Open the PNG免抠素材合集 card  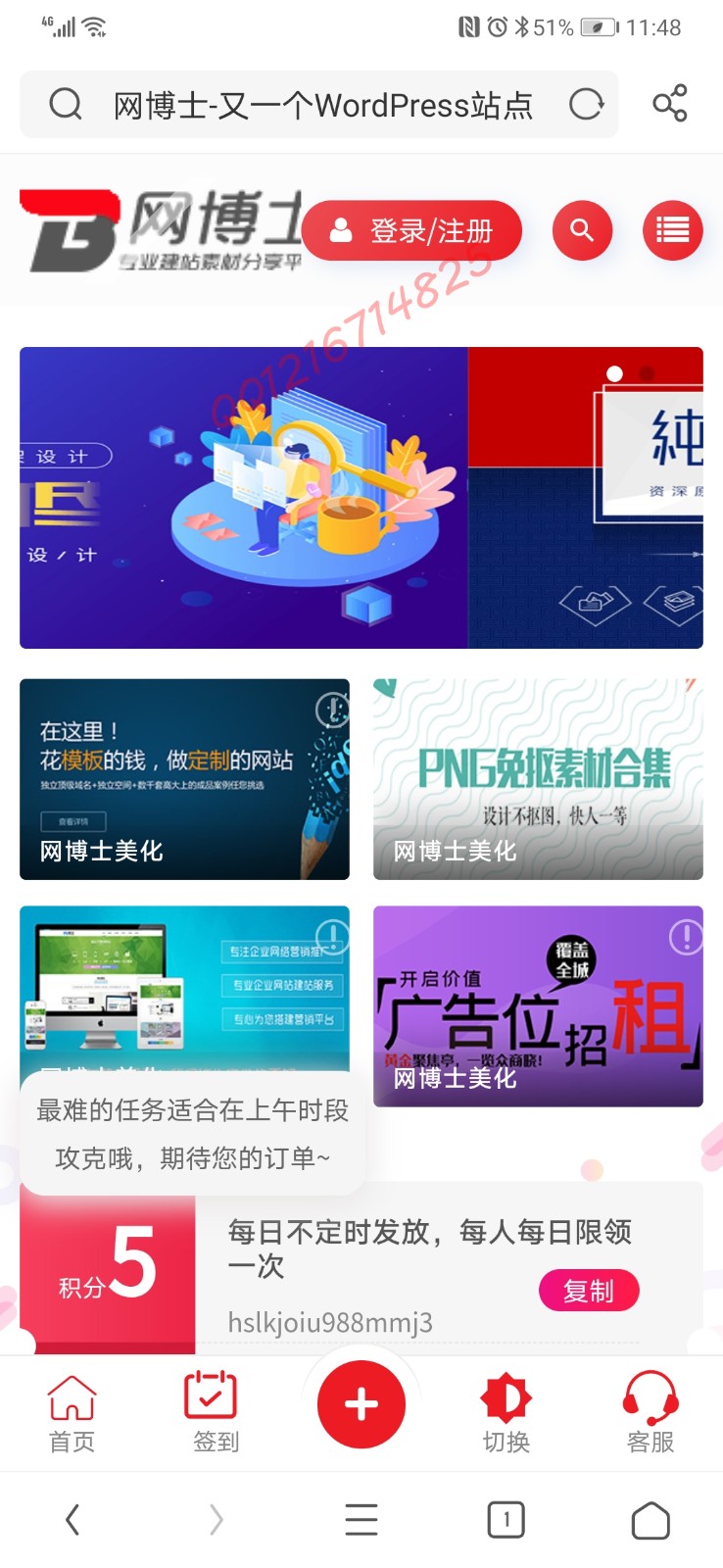(538, 779)
